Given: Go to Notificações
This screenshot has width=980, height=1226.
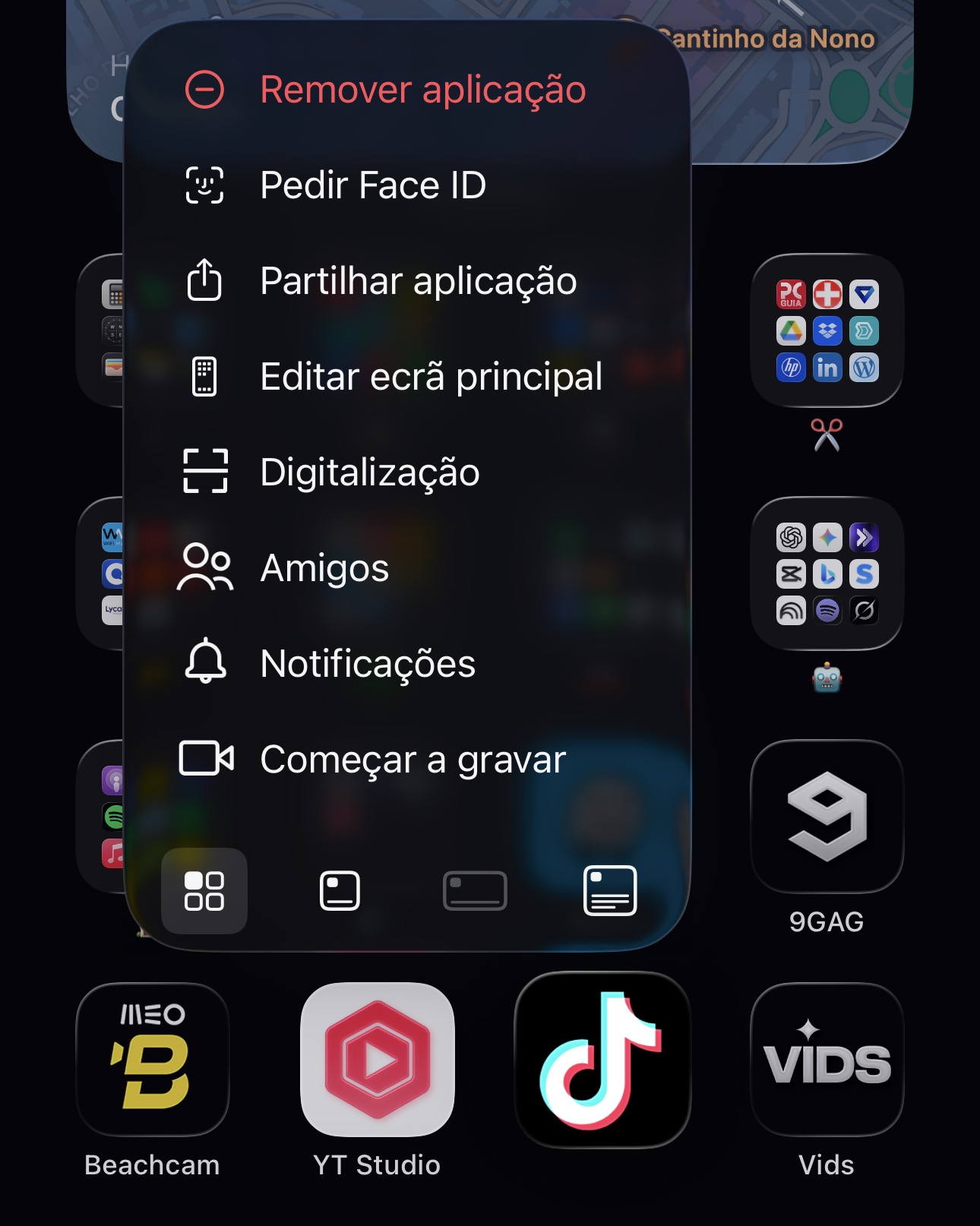Looking at the screenshot, I should pyautogui.click(x=368, y=664).
